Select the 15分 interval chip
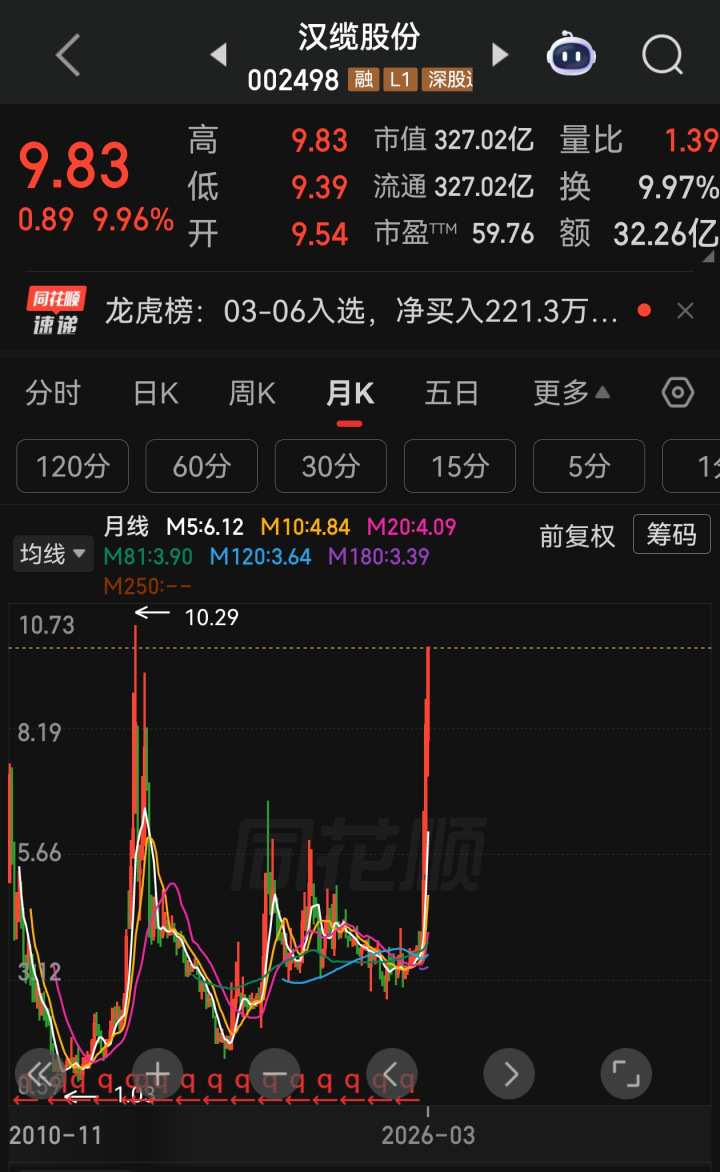720x1172 pixels. 460,466
